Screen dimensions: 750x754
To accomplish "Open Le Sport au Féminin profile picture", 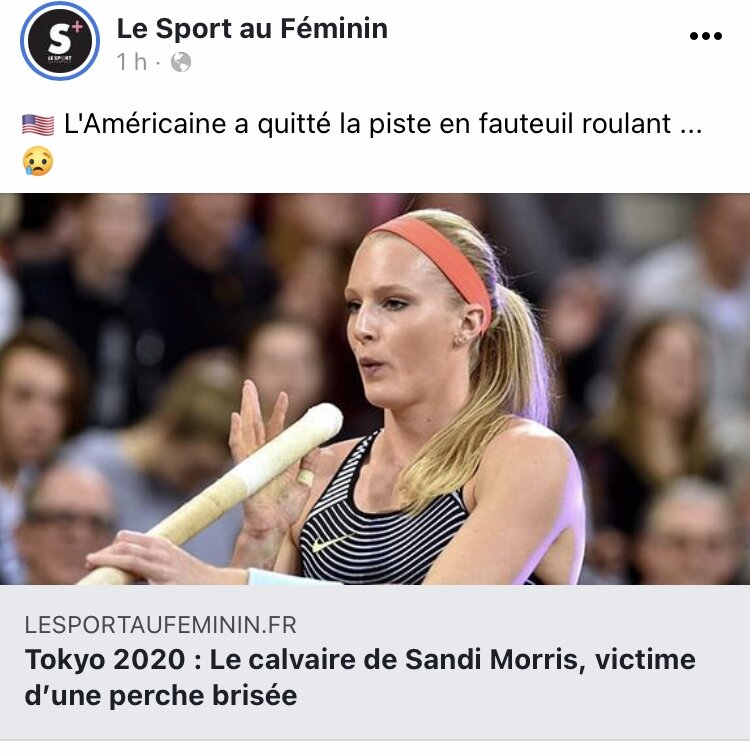I will [59, 42].
